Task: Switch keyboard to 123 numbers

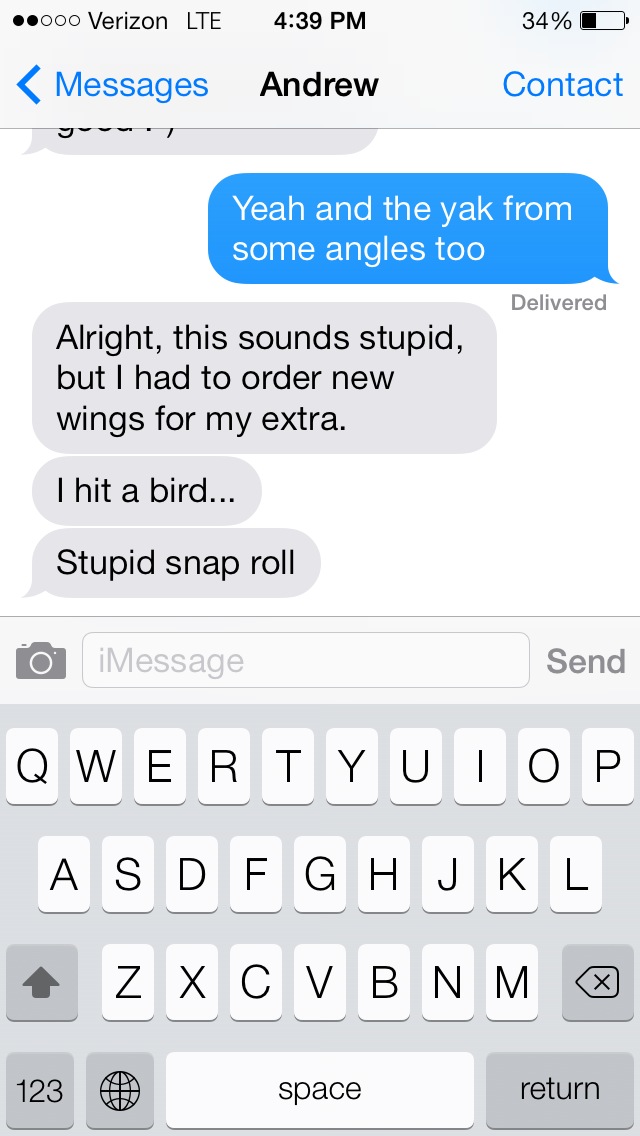Action: [40, 1090]
